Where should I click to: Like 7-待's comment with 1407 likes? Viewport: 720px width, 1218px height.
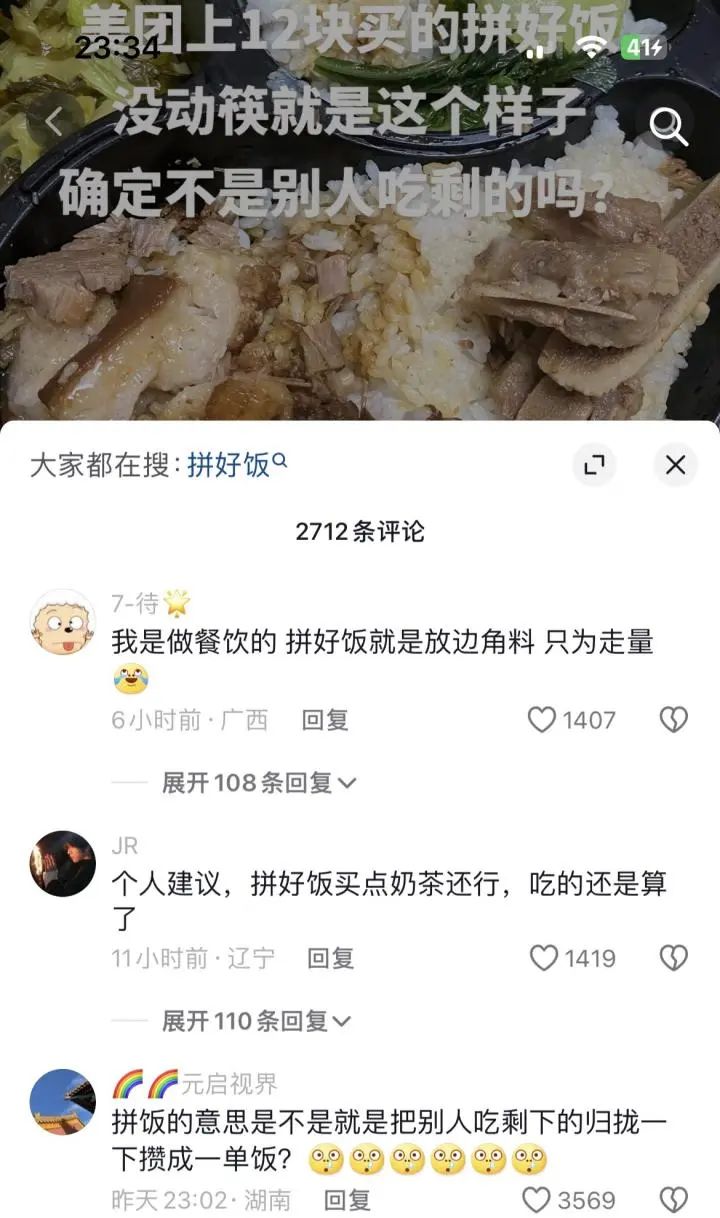click(542, 720)
